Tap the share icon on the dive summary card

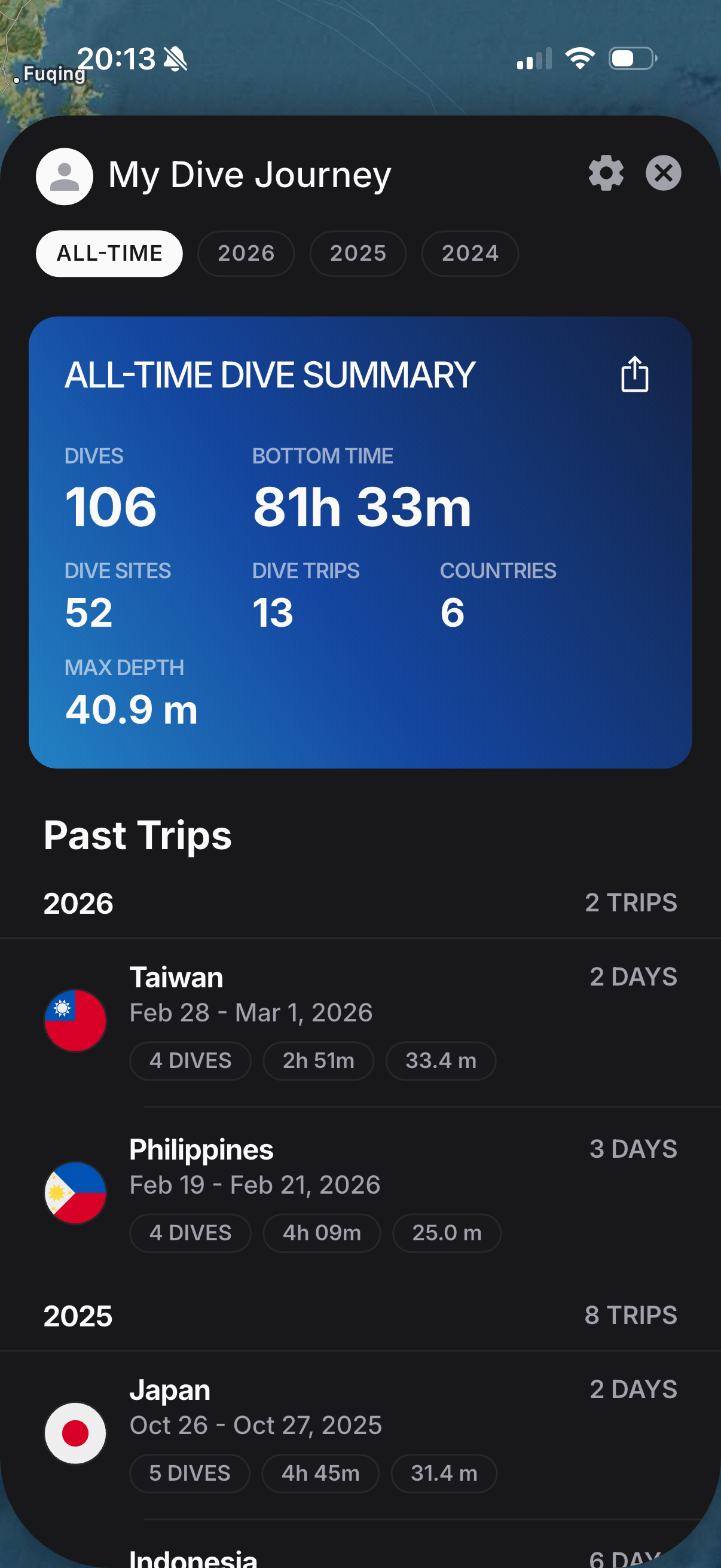pos(634,376)
